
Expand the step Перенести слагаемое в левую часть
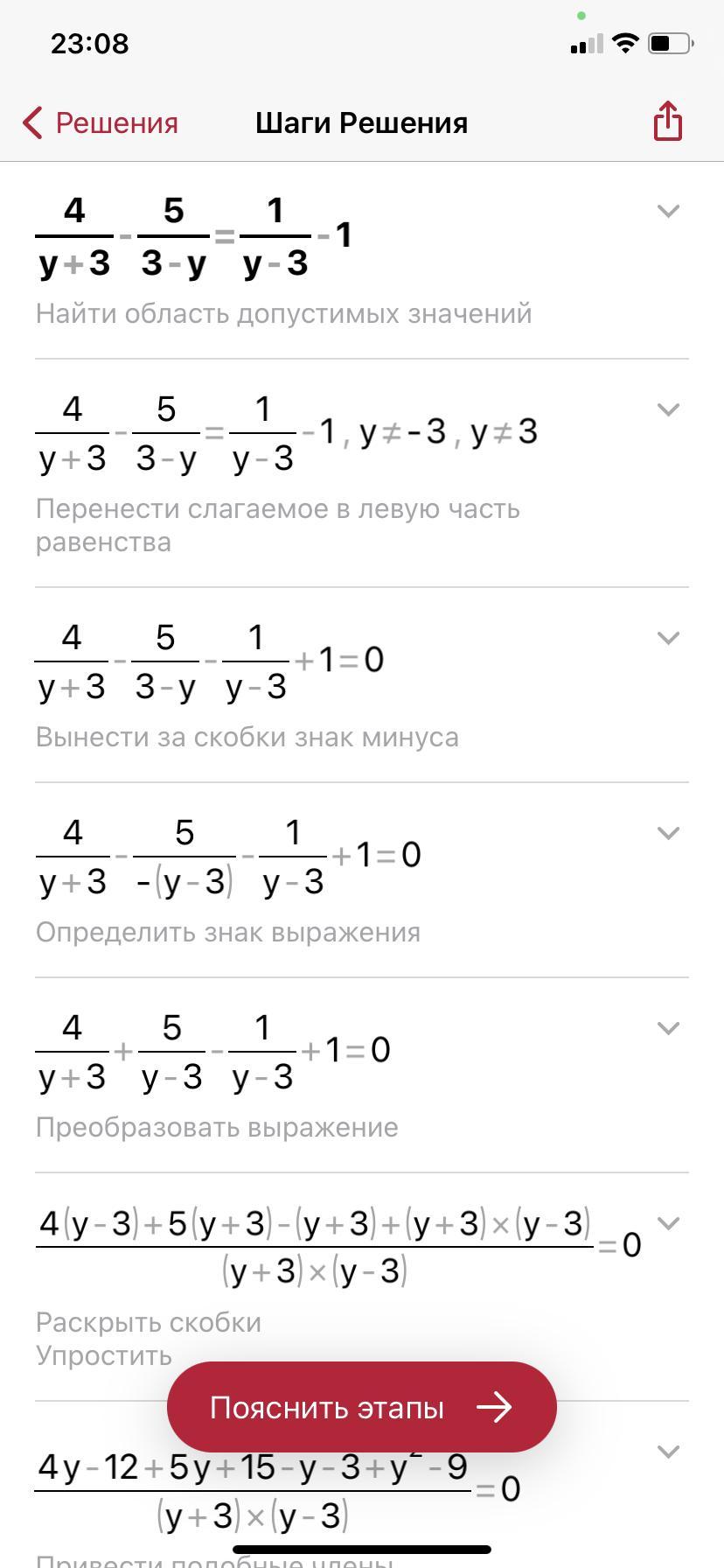(x=668, y=409)
